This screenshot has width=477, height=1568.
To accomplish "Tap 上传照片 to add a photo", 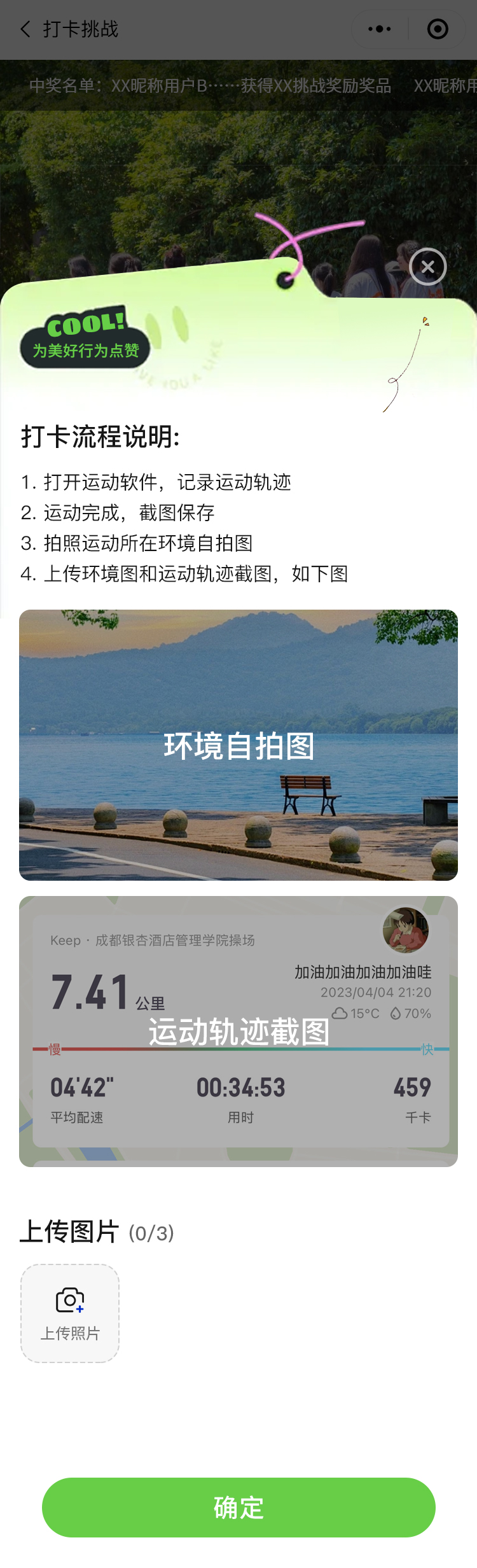I will [x=70, y=1313].
